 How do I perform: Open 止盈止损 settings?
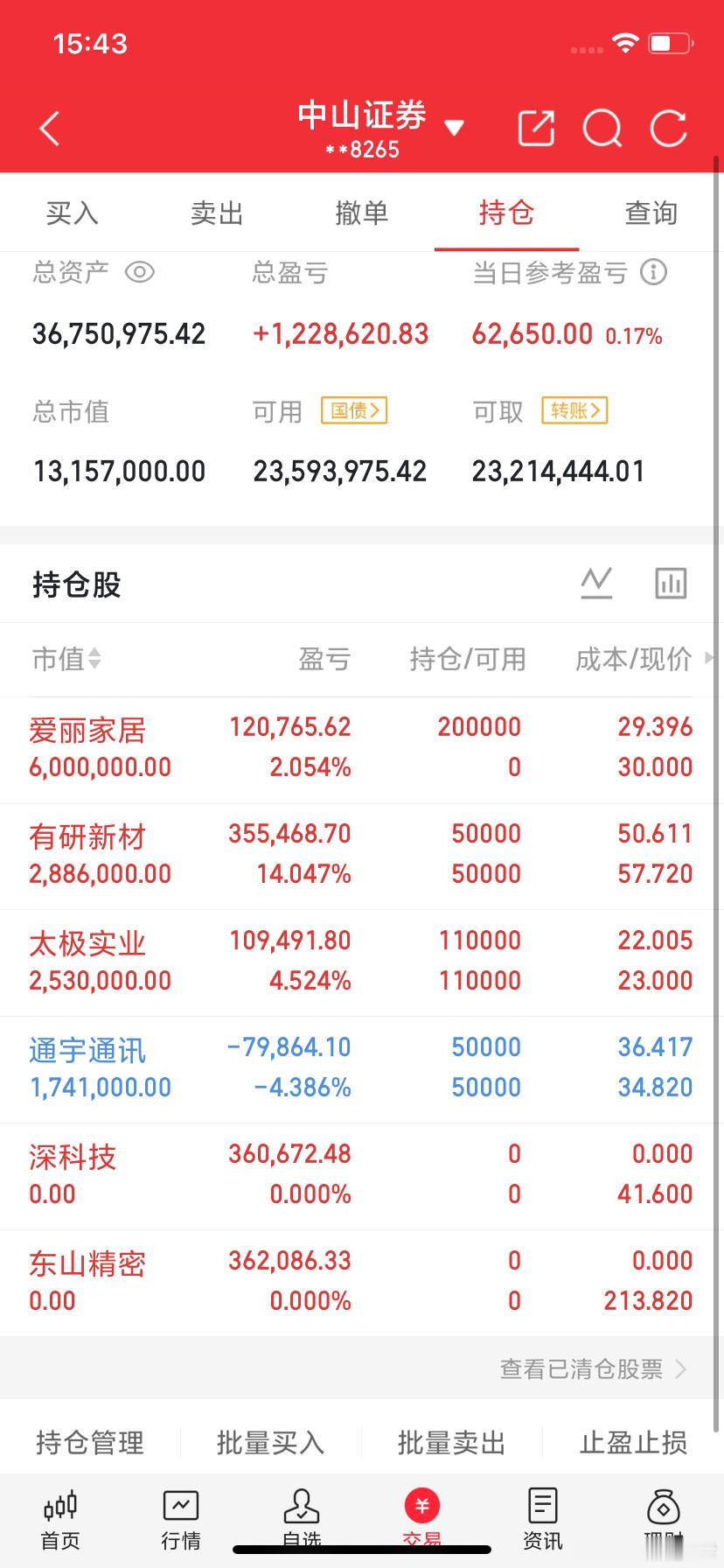tap(633, 1443)
